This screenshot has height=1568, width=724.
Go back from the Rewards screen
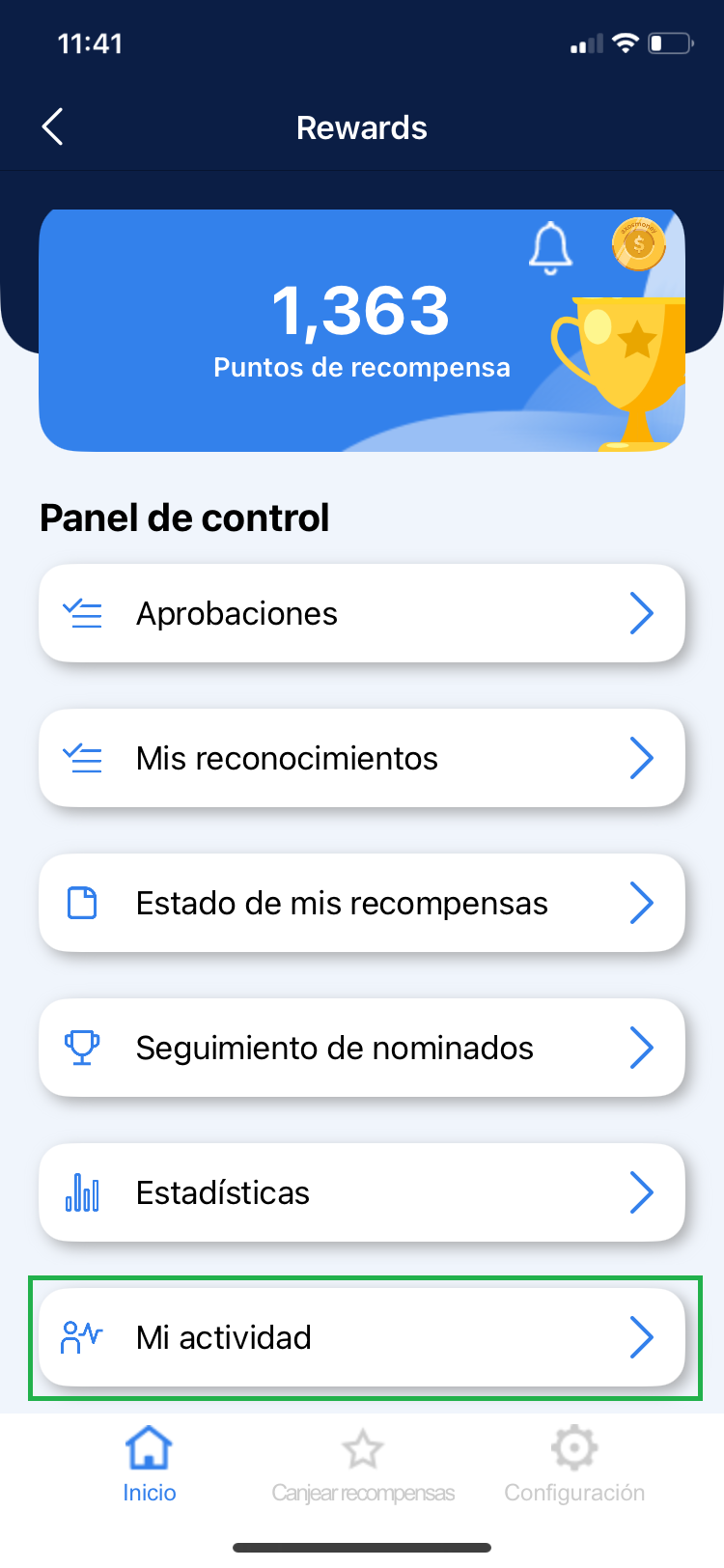pyautogui.click(x=53, y=127)
